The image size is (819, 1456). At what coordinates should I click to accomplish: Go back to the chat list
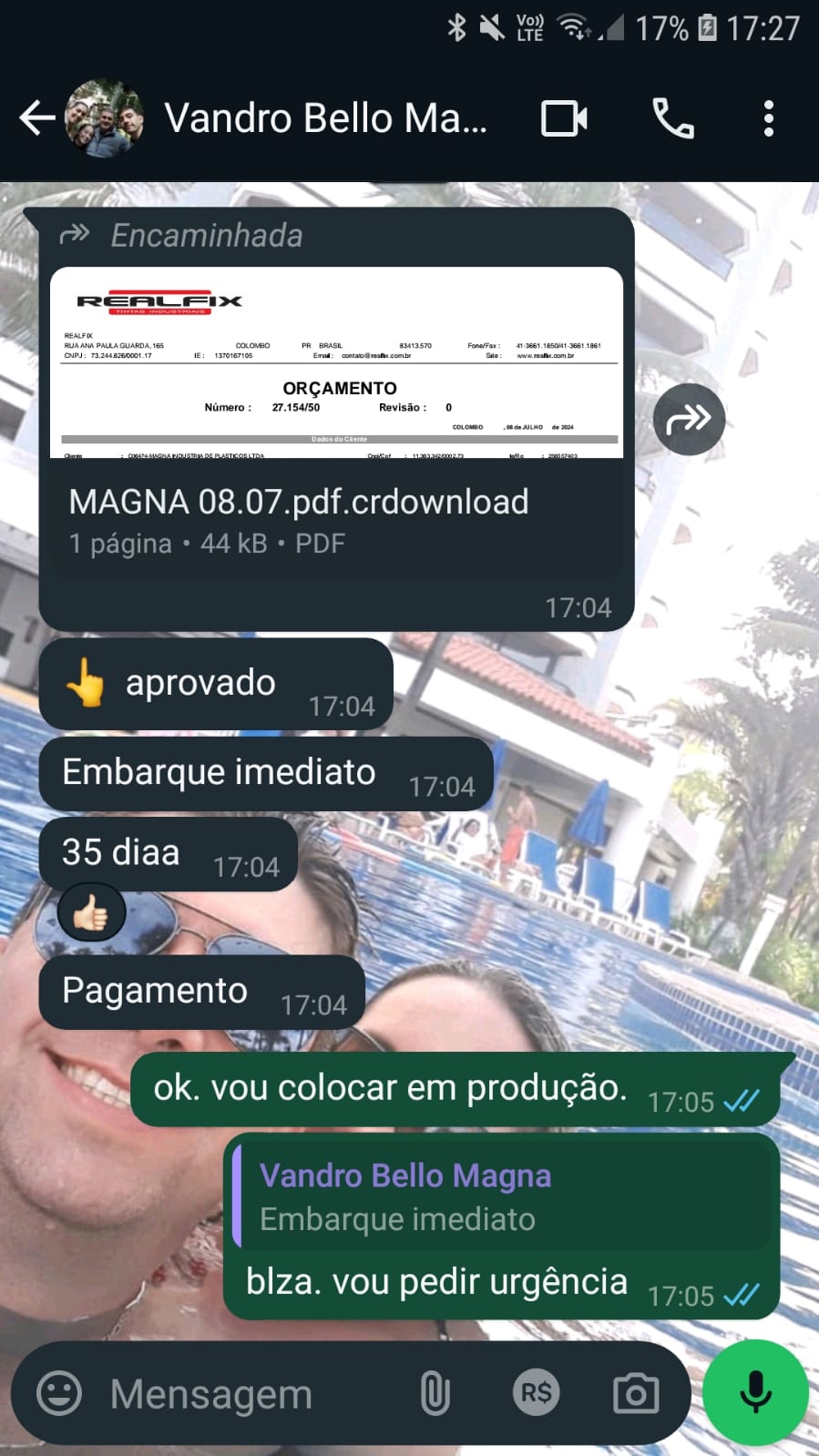click(x=36, y=118)
